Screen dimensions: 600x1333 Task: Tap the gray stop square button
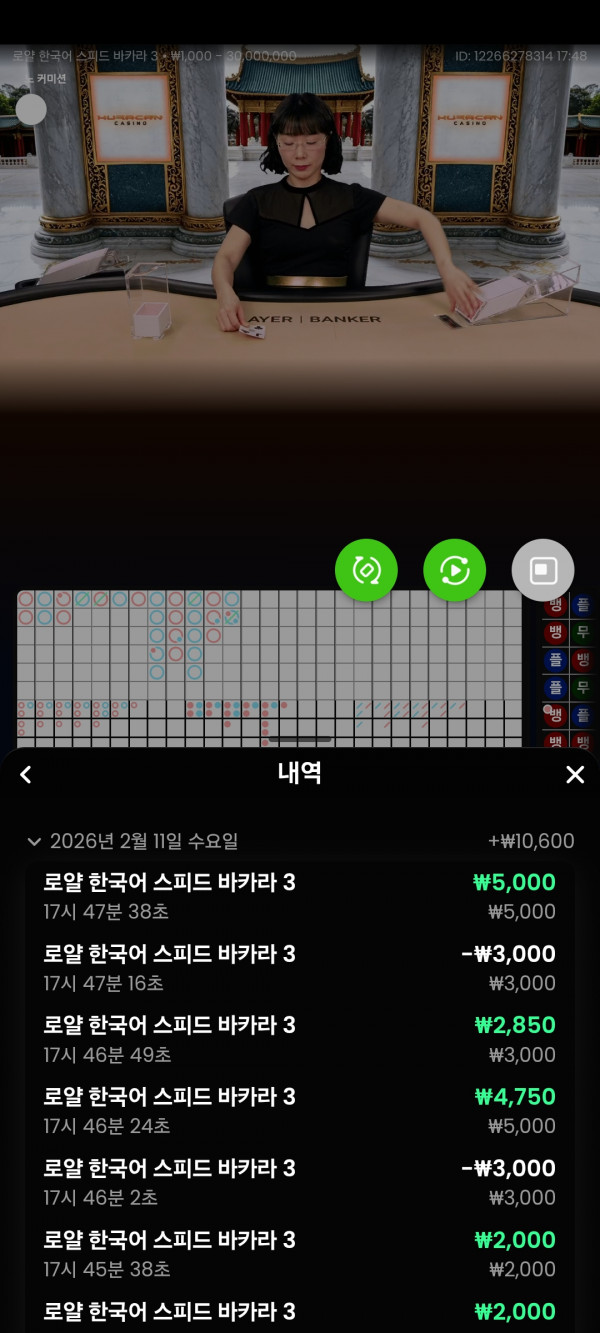pyautogui.click(x=543, y=570)
